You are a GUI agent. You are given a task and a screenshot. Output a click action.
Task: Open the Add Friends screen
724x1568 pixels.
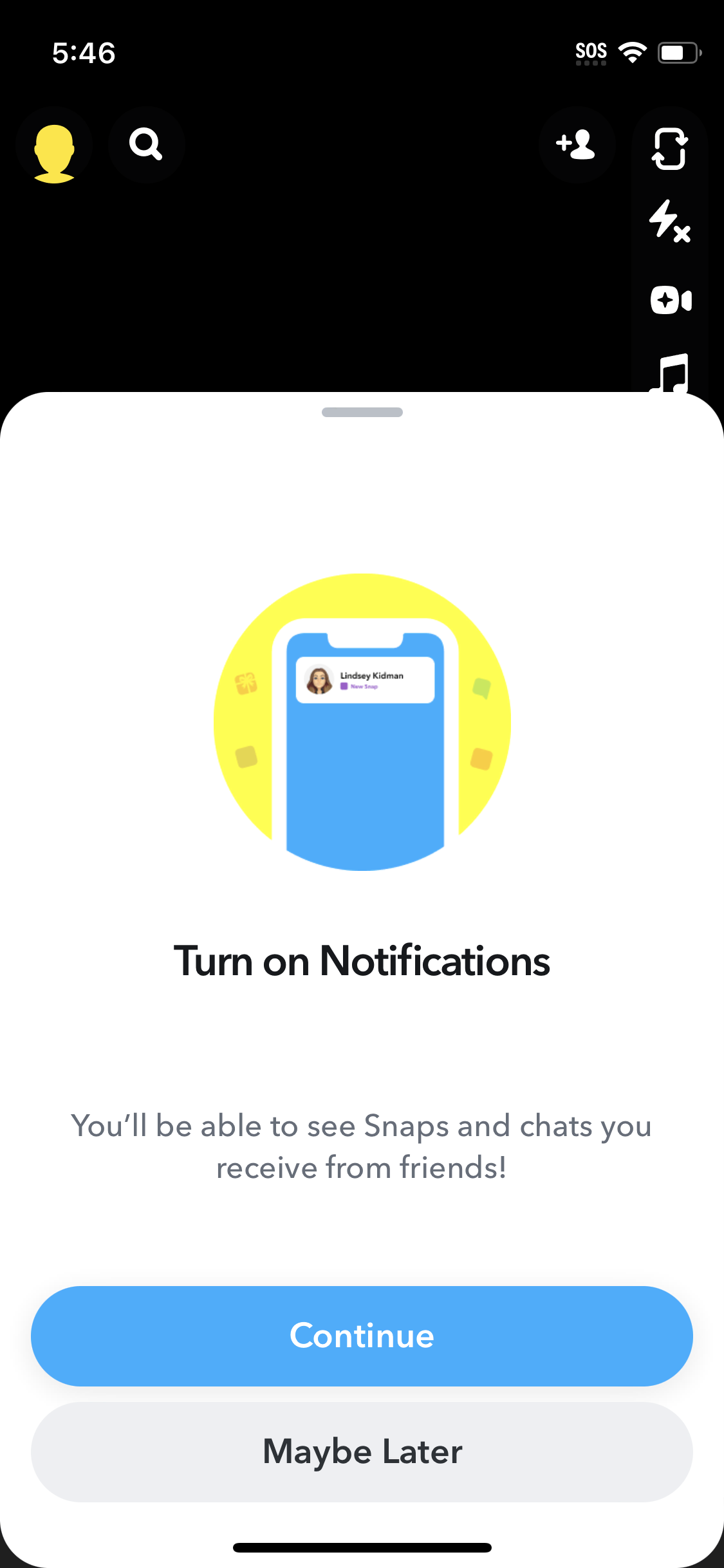577,145
